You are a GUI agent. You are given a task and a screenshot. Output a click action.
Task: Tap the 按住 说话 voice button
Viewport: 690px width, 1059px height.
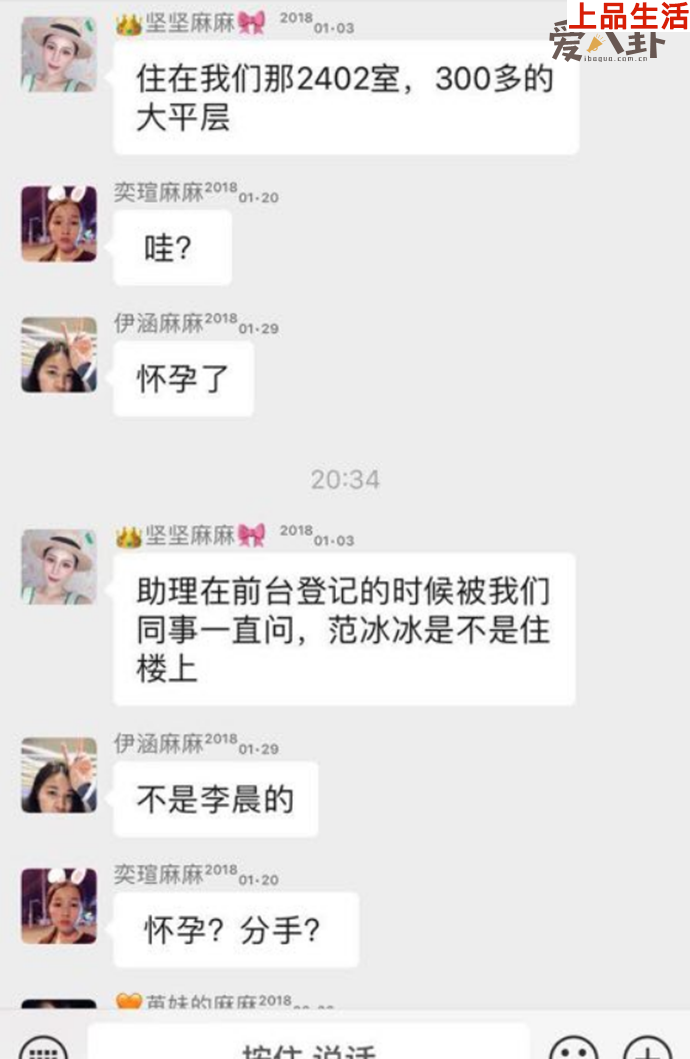(x=308, y=1047)
